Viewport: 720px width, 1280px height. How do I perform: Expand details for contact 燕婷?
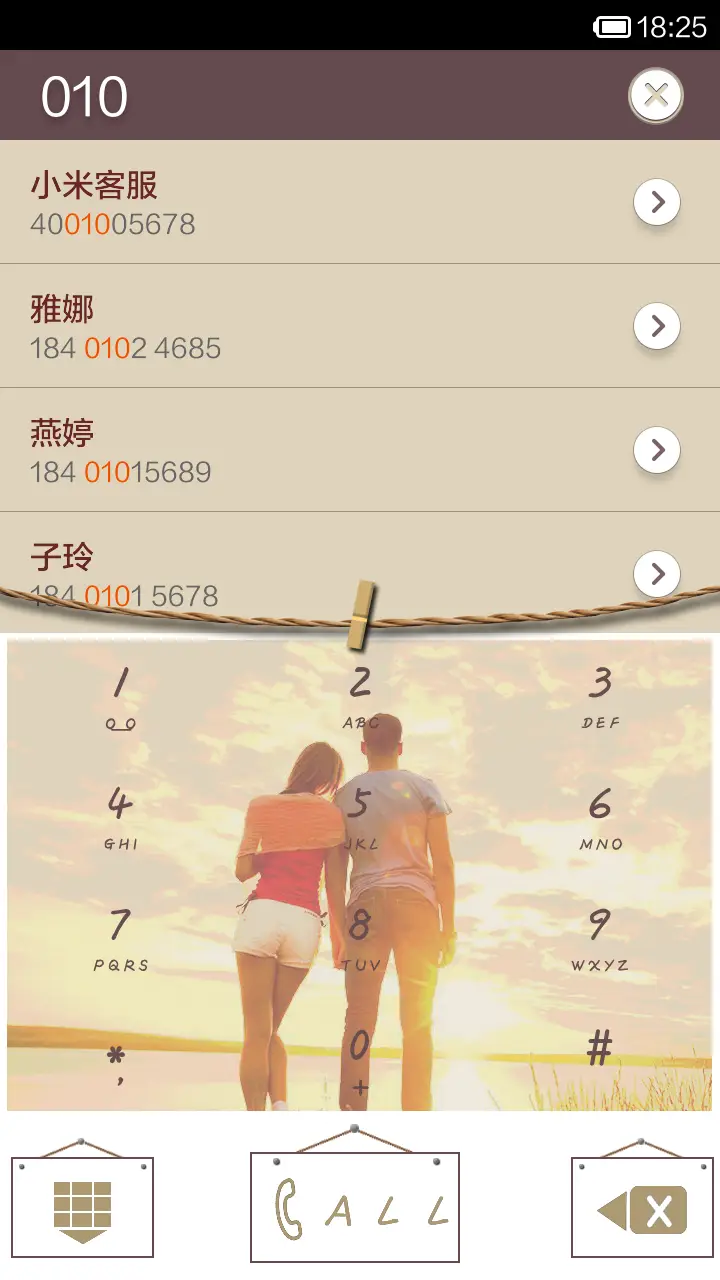point(657,449)
